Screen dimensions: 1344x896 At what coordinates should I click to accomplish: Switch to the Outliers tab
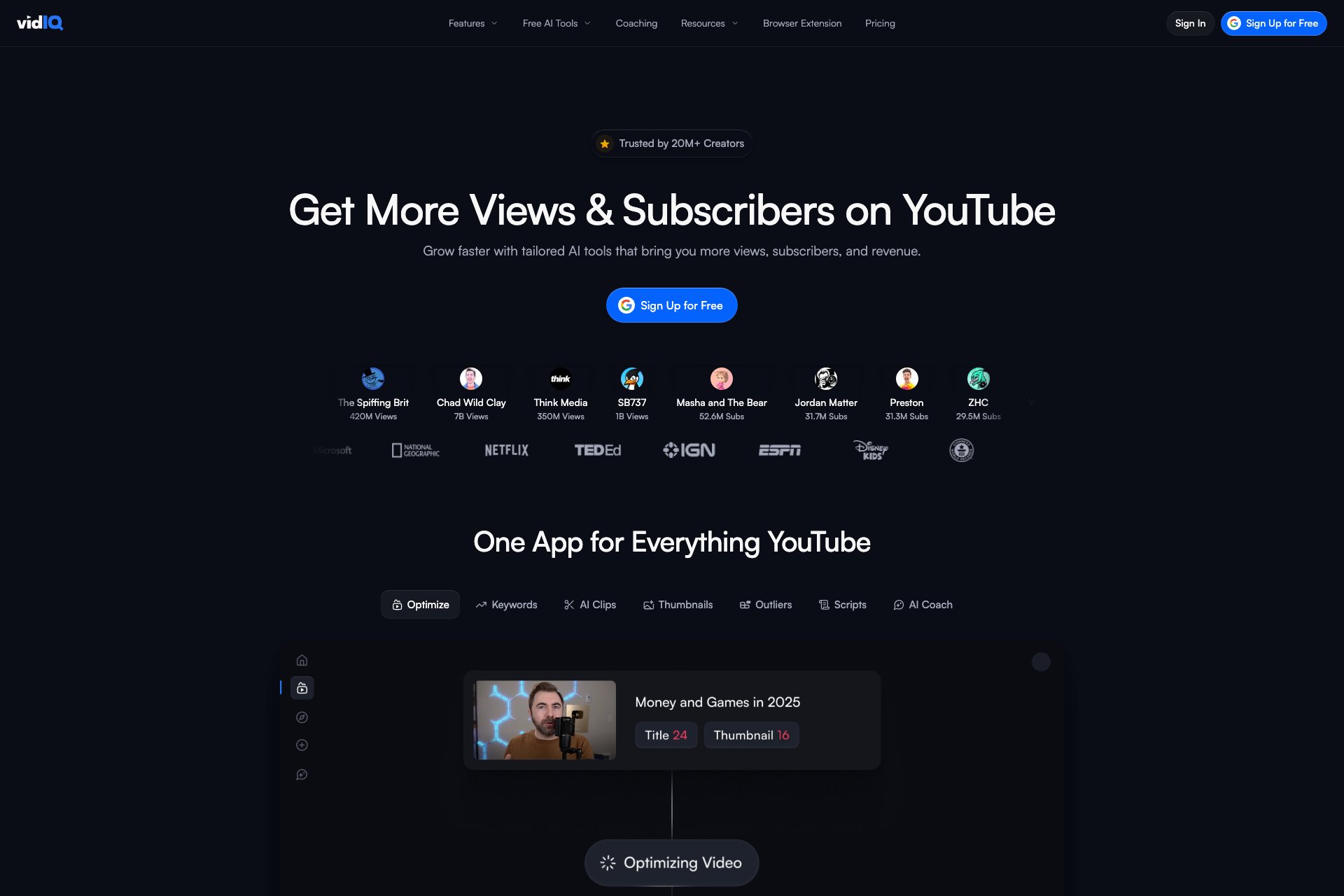click(x=766, y=605)
